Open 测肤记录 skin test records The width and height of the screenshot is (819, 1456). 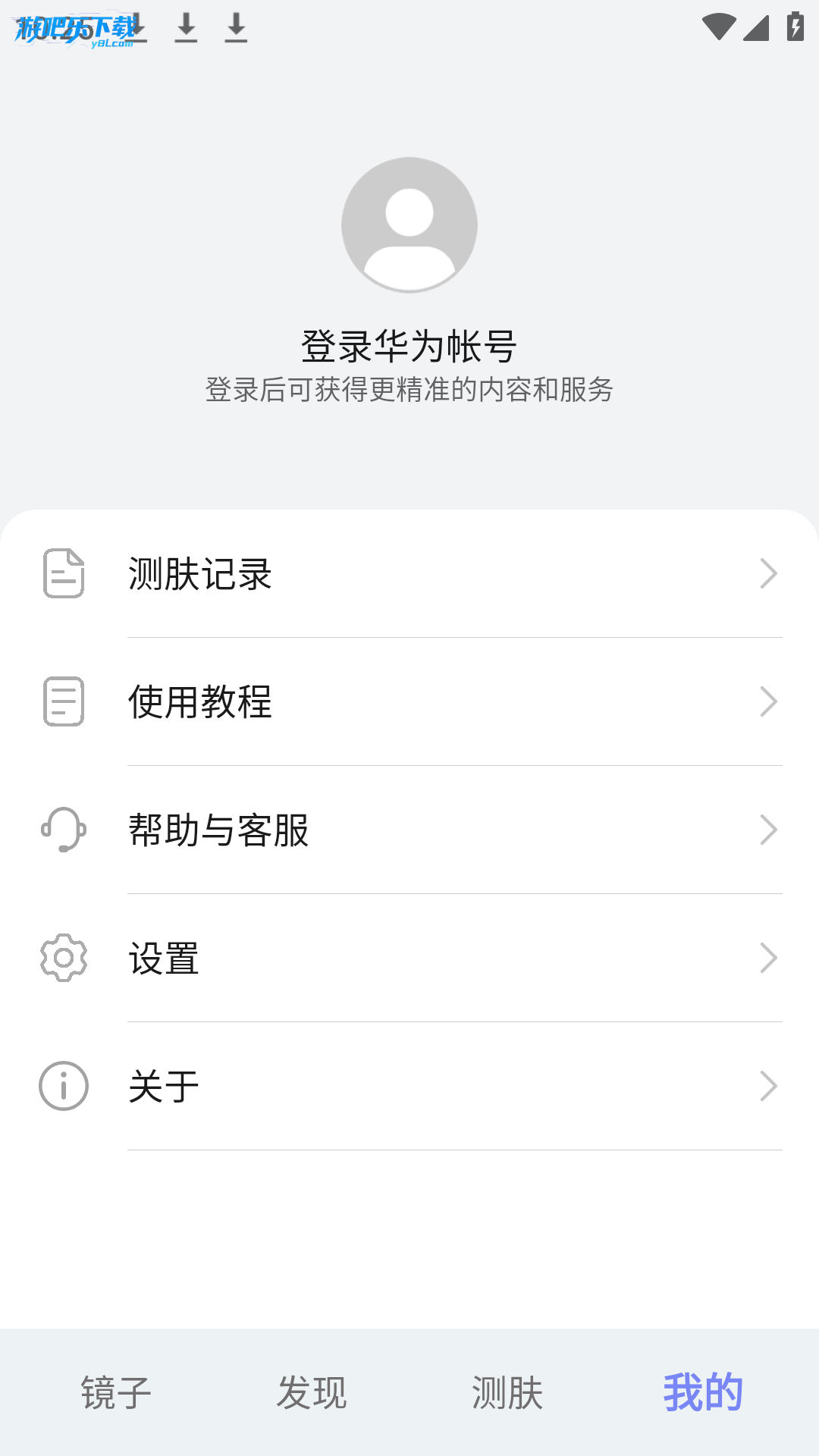[x=409, y=573]
